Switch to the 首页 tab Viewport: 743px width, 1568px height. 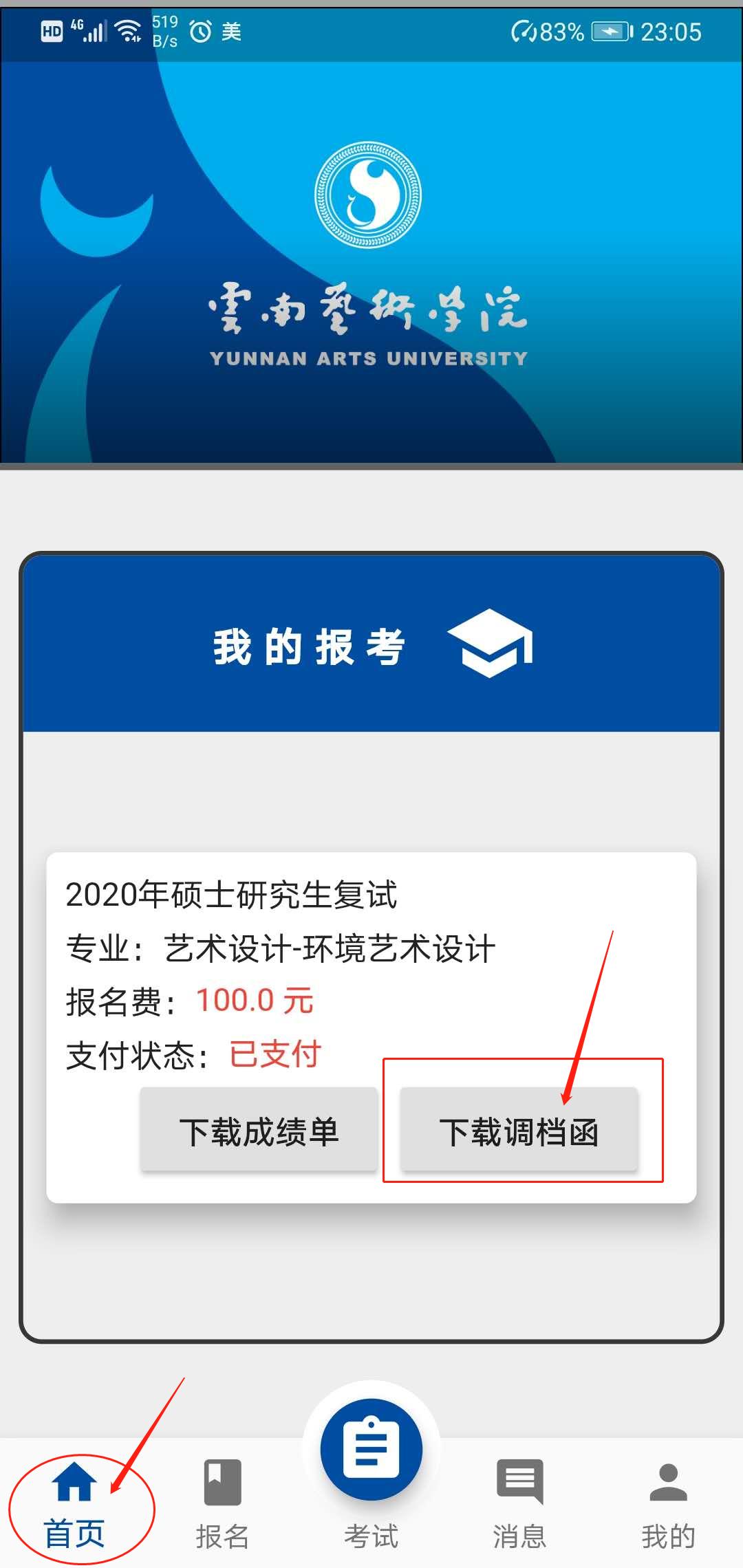tap(74, 1505)
